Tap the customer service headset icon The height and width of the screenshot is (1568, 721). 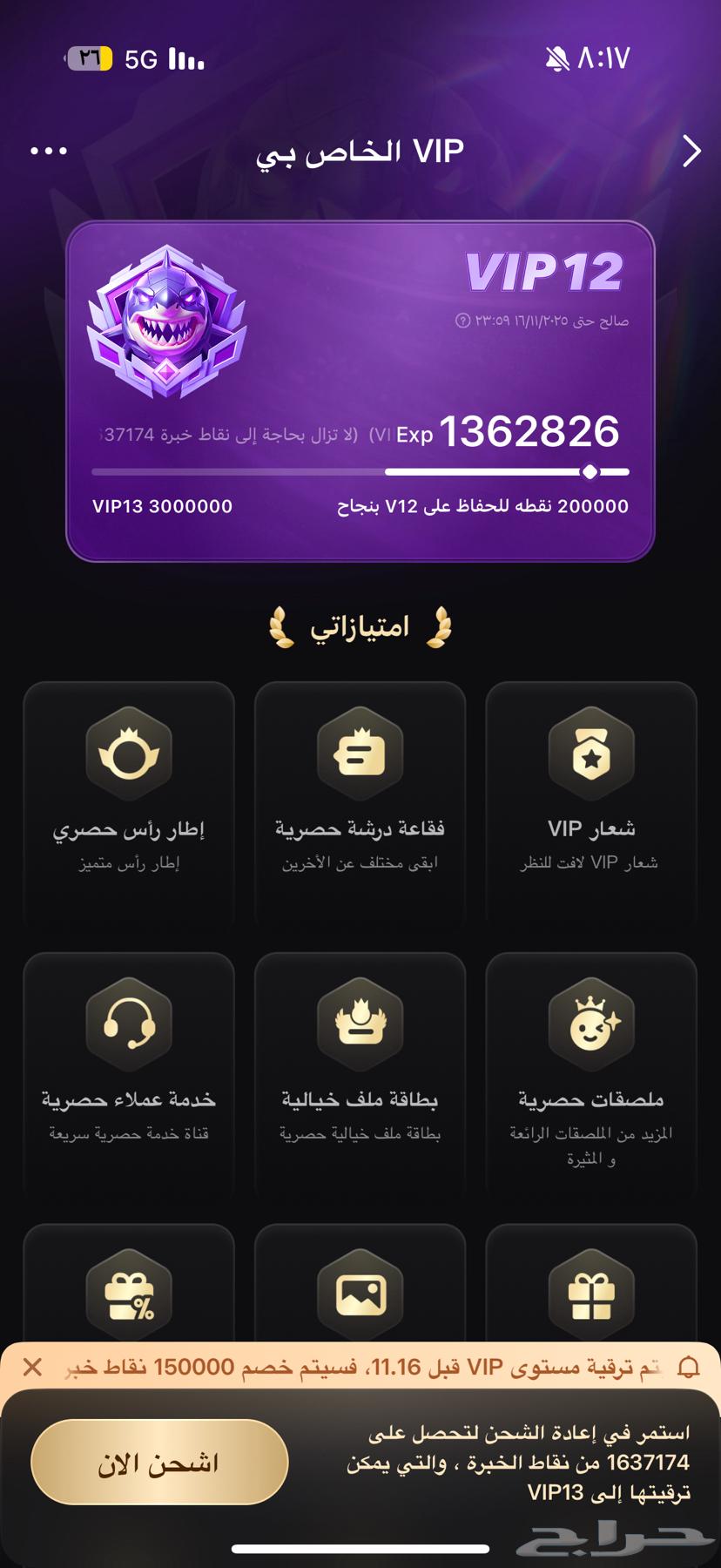pos(128,1026)
